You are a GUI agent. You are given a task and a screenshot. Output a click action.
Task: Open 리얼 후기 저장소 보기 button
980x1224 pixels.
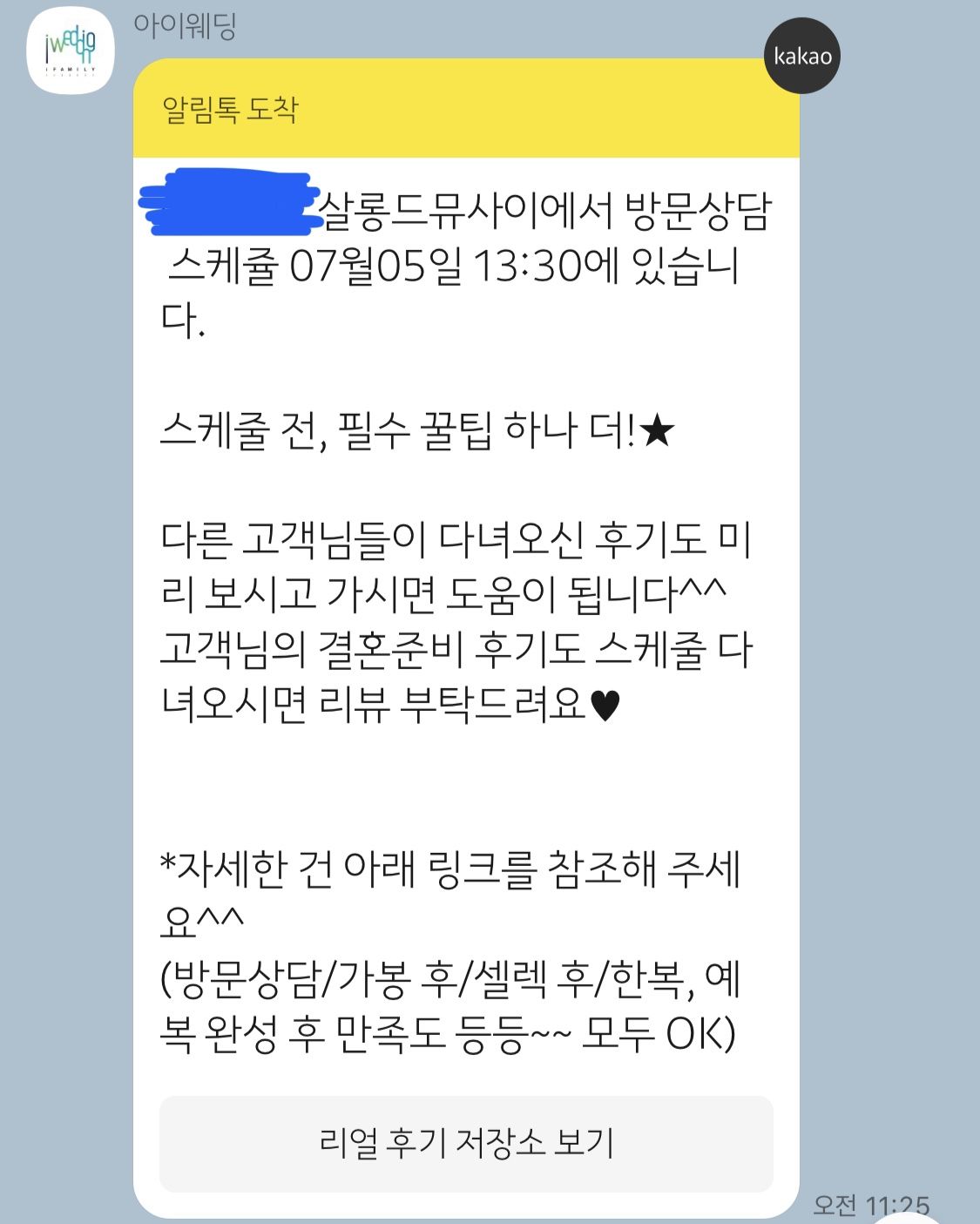(x=466, y=1143)
